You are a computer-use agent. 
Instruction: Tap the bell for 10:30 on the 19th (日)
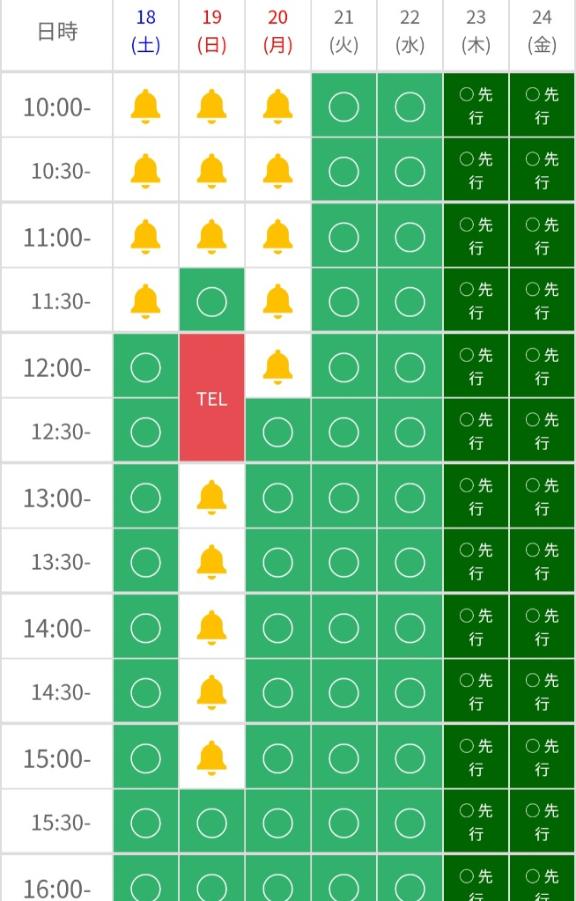coord(212,171)
